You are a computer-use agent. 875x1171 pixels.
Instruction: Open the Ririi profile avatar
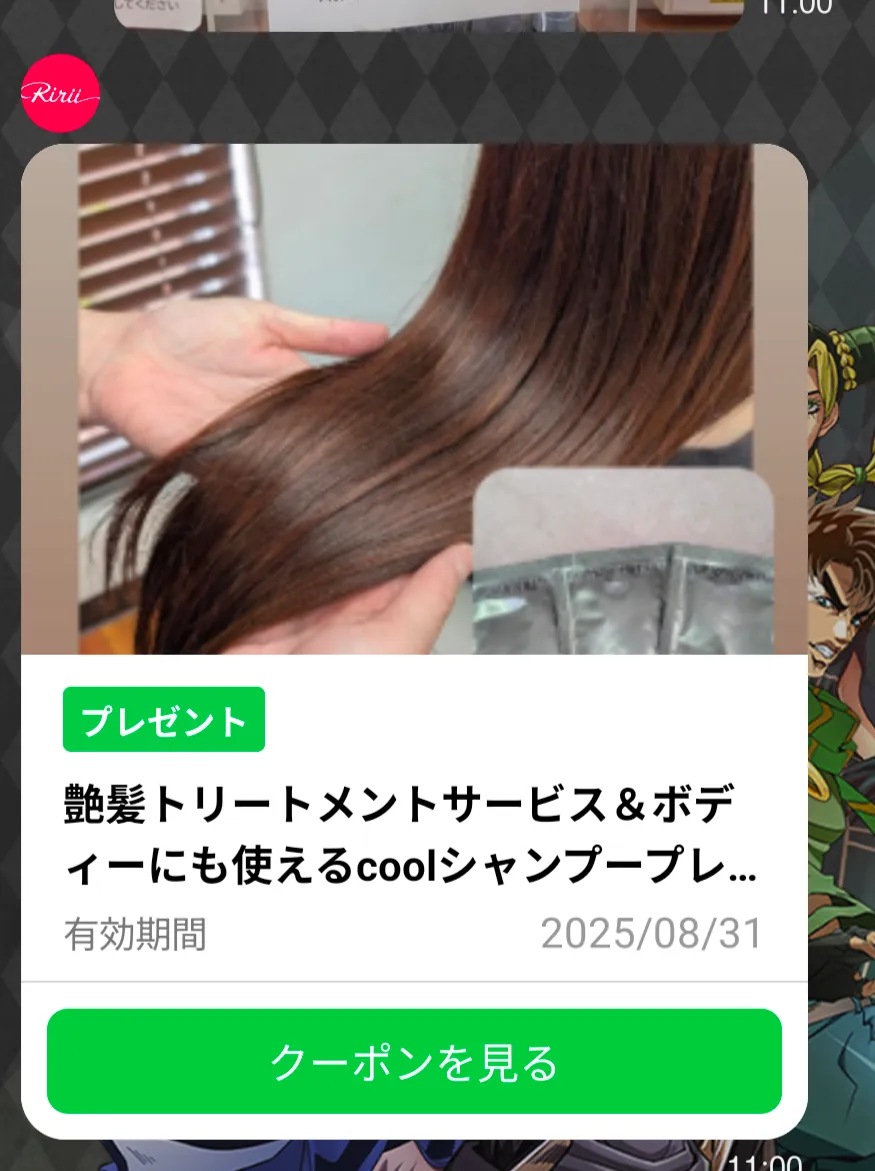pyautogui.click(x=60, y=94)
